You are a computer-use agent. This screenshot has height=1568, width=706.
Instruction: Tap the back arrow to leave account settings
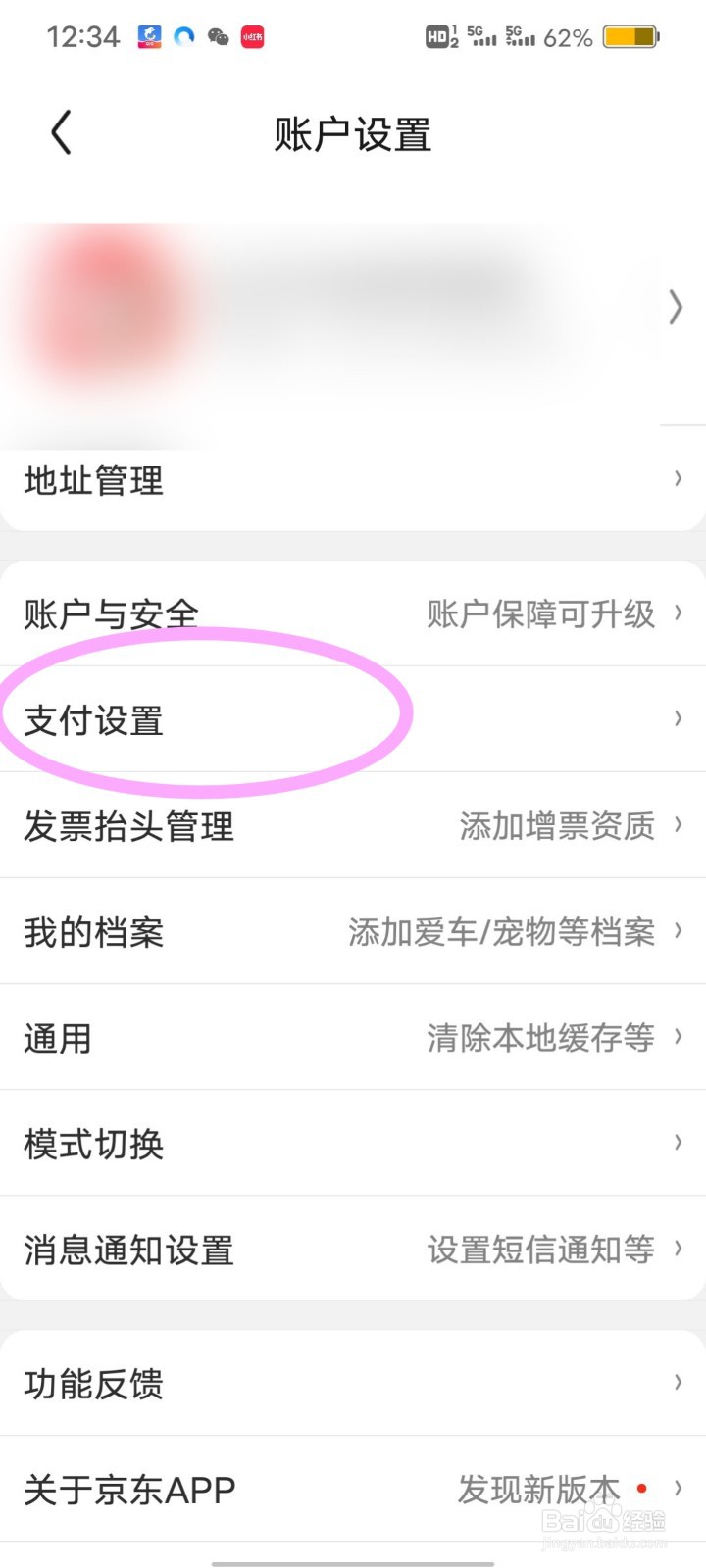[61, 132]
